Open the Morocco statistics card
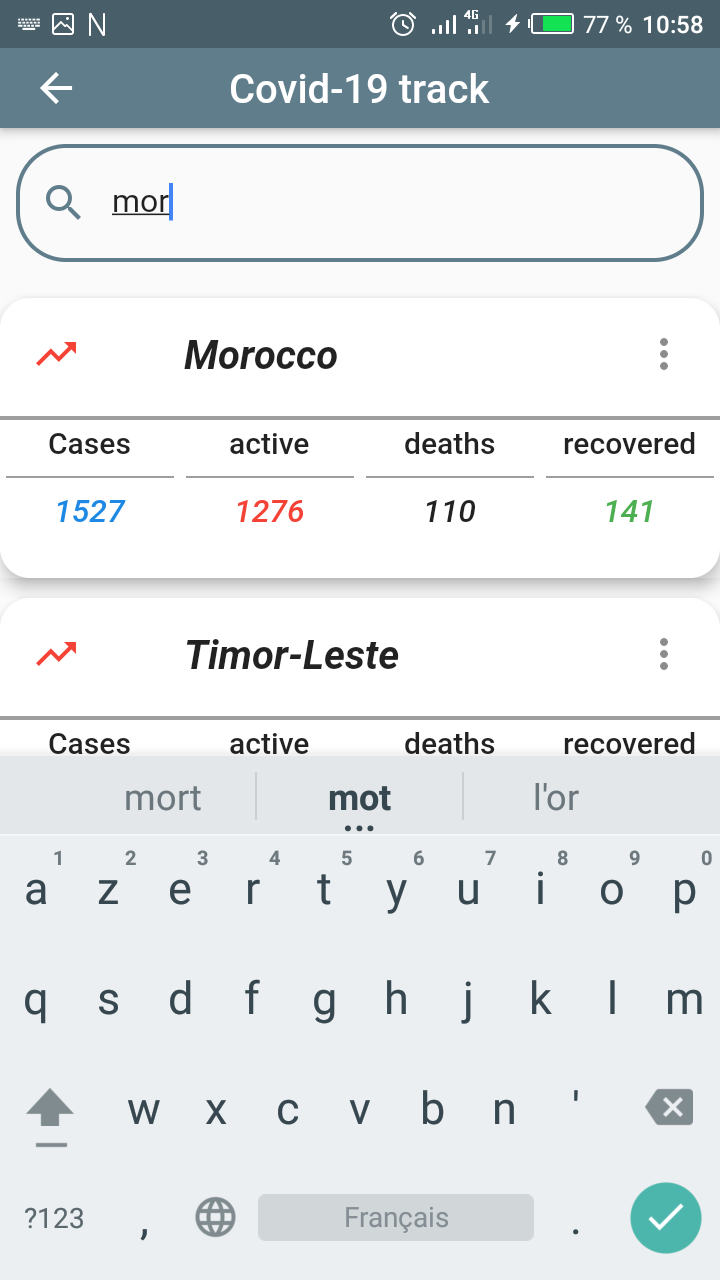The image size is (720, 1280). pyautogui.click(x=360, y=438)
